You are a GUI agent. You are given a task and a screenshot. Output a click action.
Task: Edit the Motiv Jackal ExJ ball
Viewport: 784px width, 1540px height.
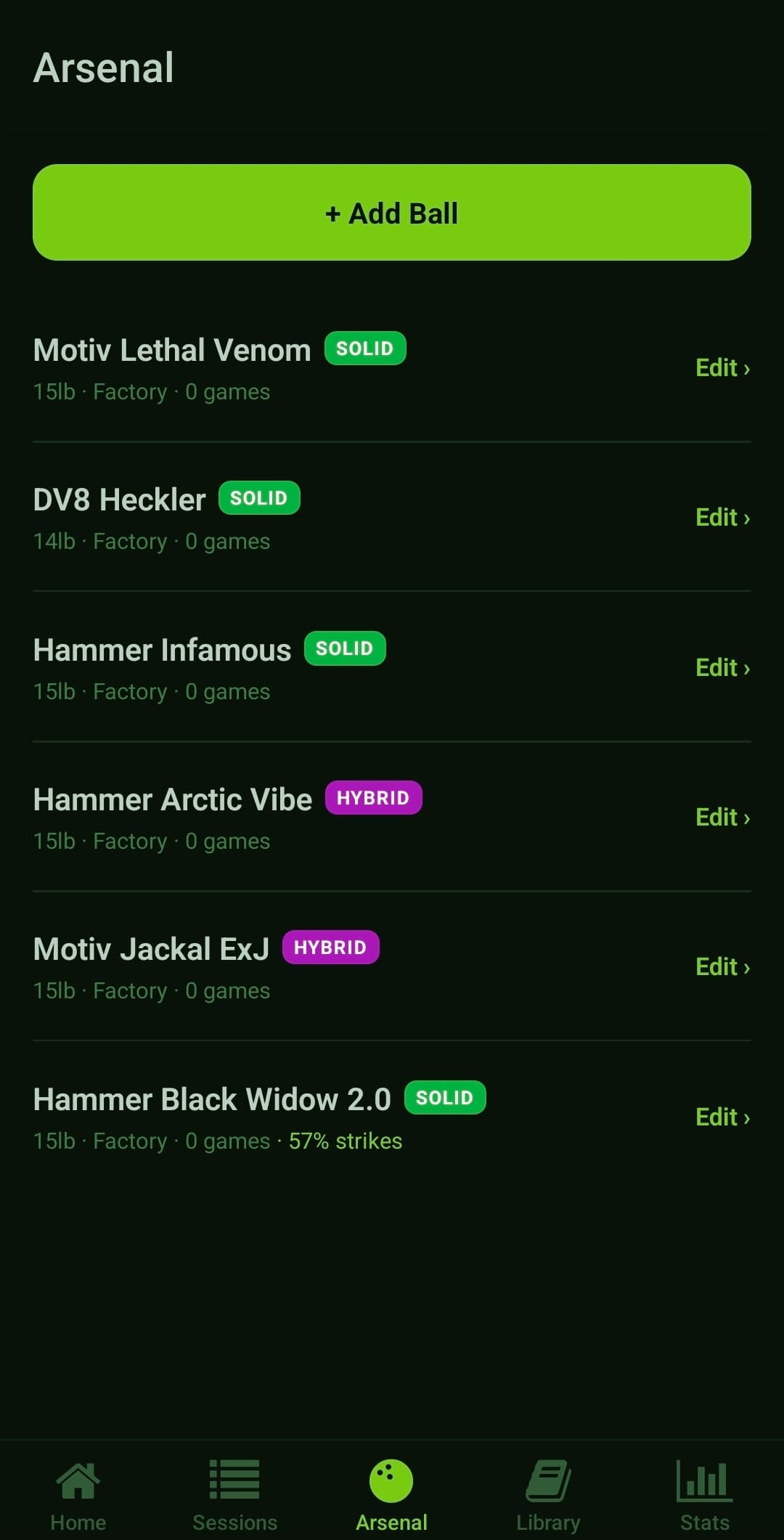click(x=722, y=967)
